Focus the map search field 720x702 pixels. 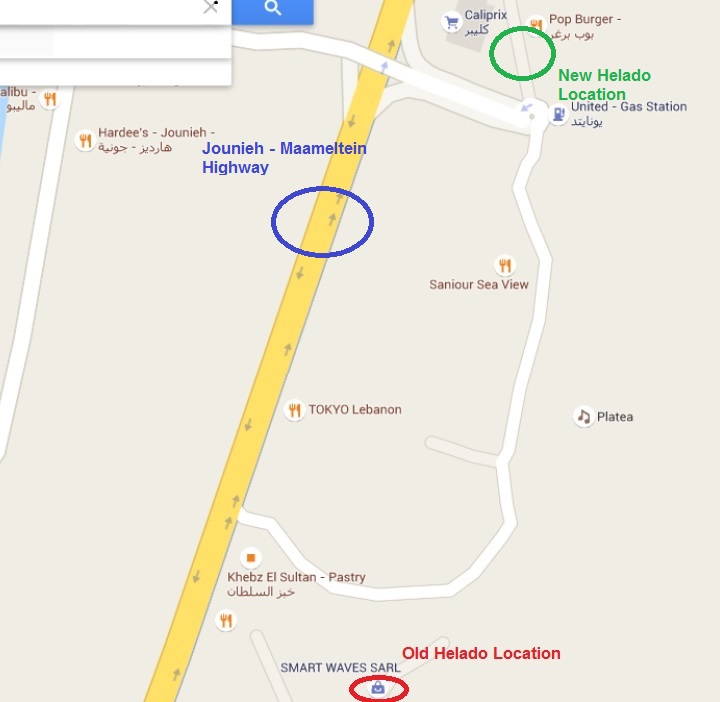(x=100, y=8)
